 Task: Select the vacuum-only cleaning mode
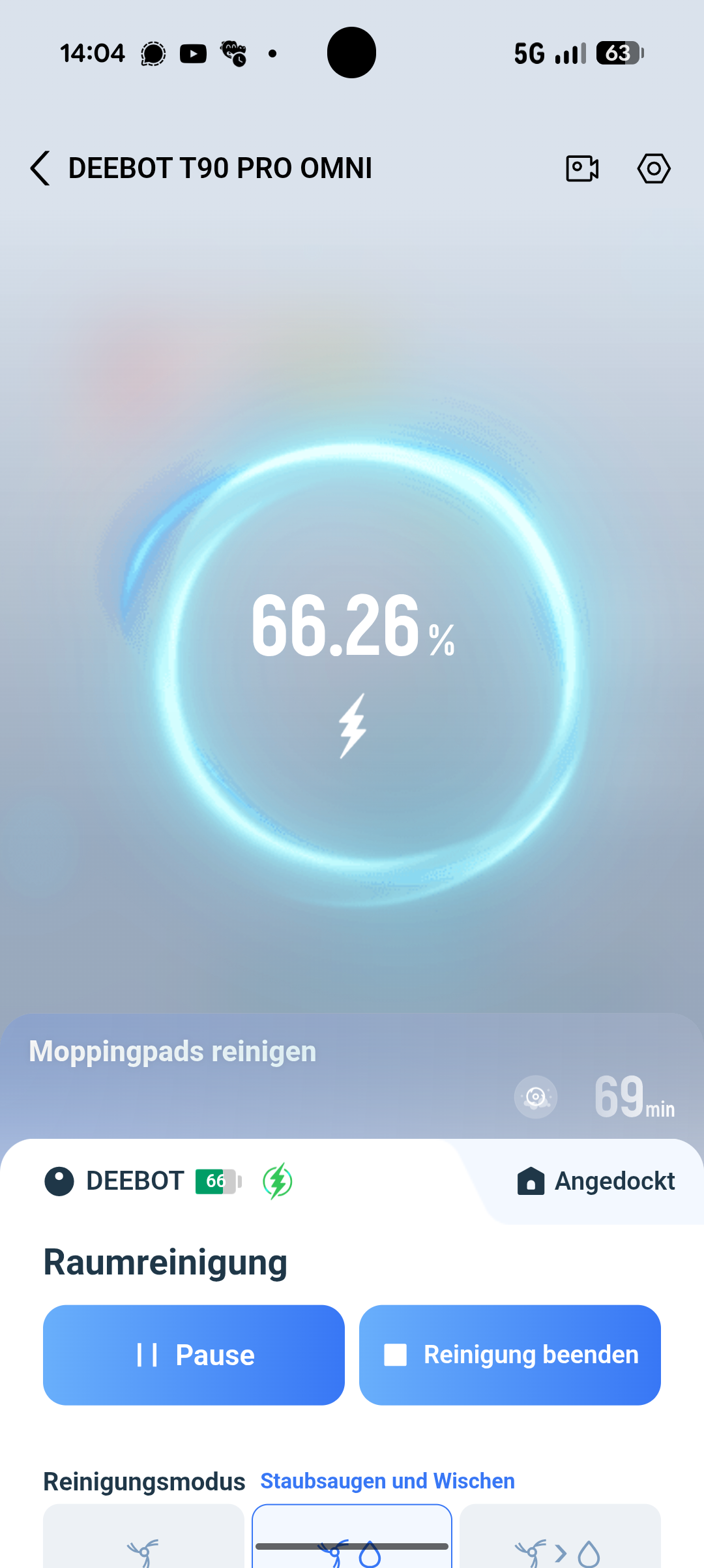pyautogui.click(x=143, y=1539)
